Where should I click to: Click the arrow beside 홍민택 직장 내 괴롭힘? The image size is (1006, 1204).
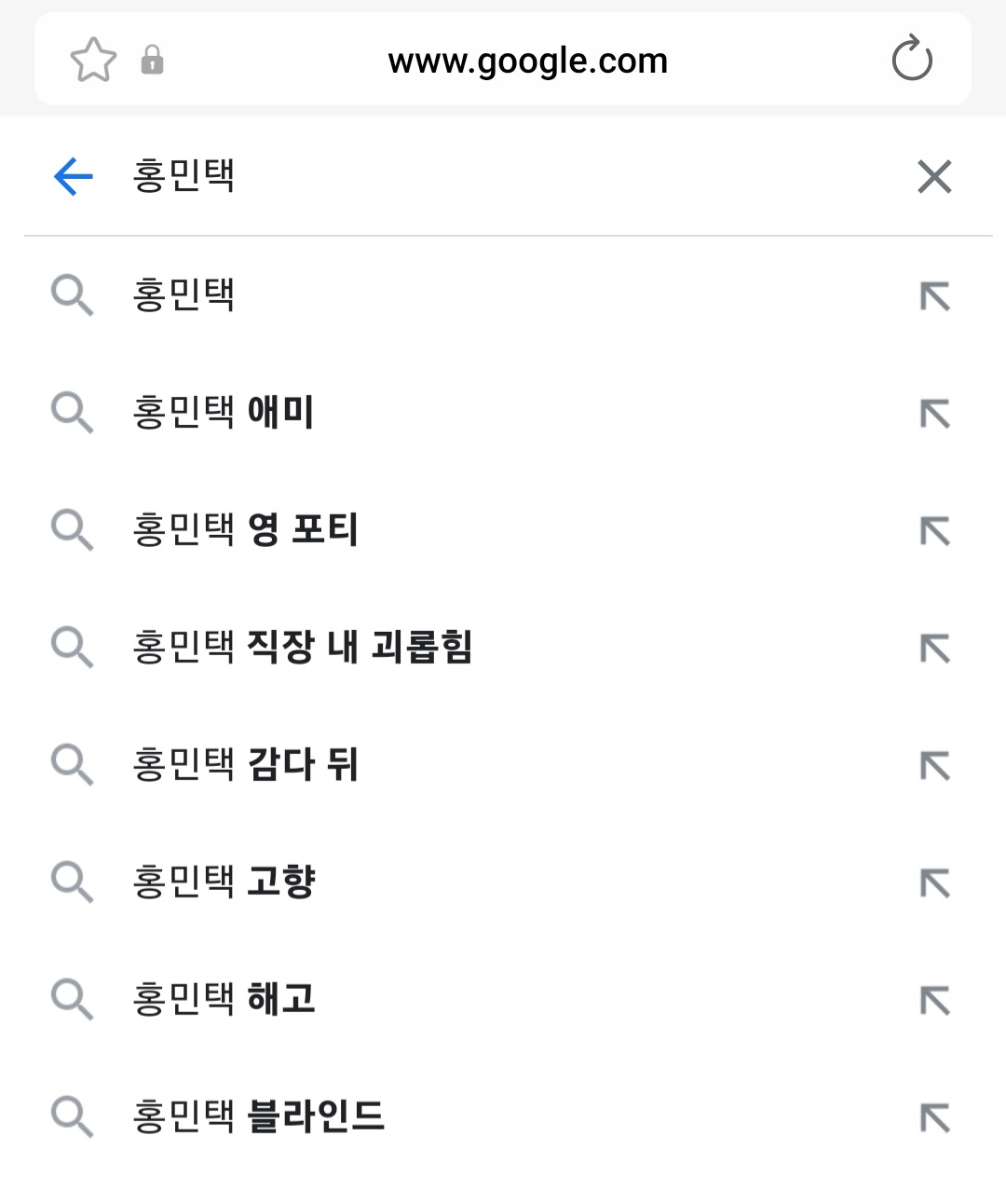pos(934,649)
